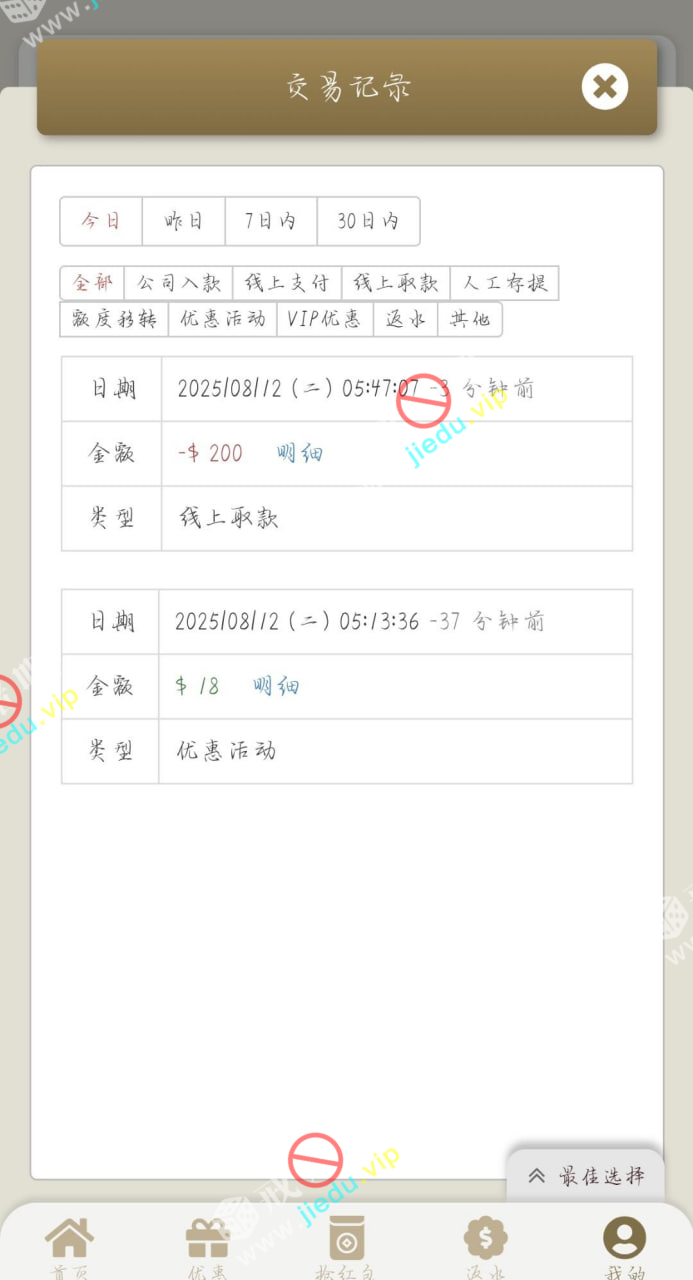Filter by 公司入款
The image size is (693, 1280).
pos(178,283)
